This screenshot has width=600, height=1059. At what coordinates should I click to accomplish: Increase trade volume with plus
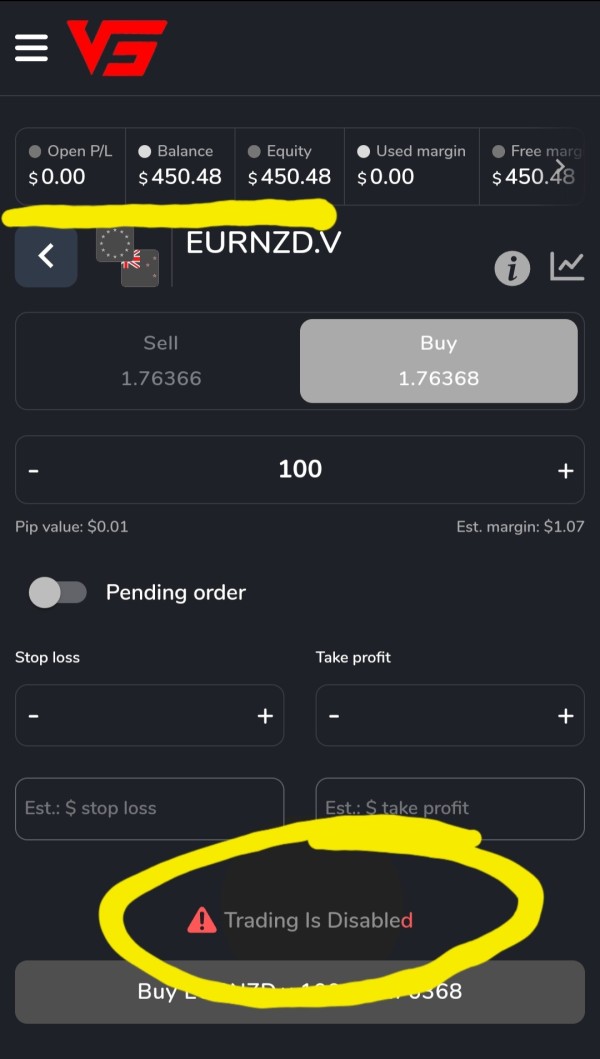[x=566, y=470]
